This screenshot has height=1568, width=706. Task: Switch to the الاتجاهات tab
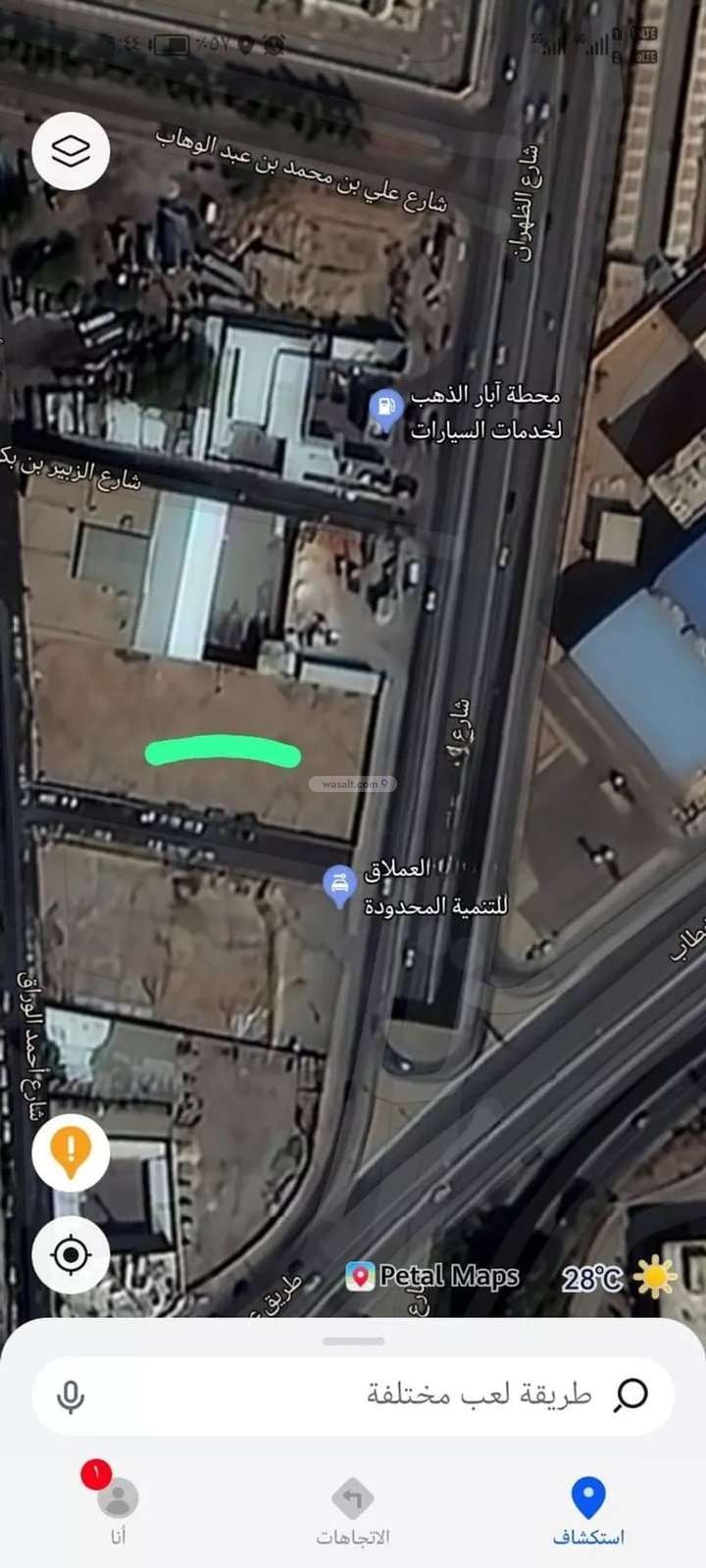[x=353, y=1511]
